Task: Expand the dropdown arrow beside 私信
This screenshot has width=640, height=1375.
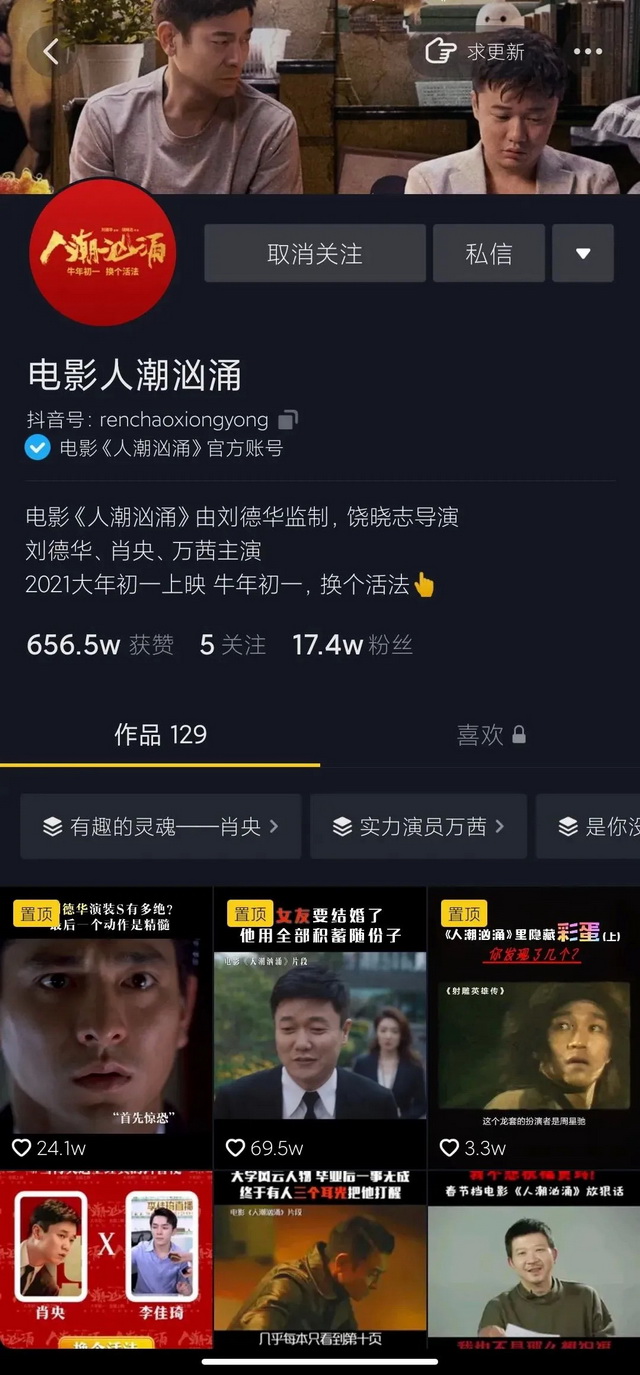Action: (583, 254)
